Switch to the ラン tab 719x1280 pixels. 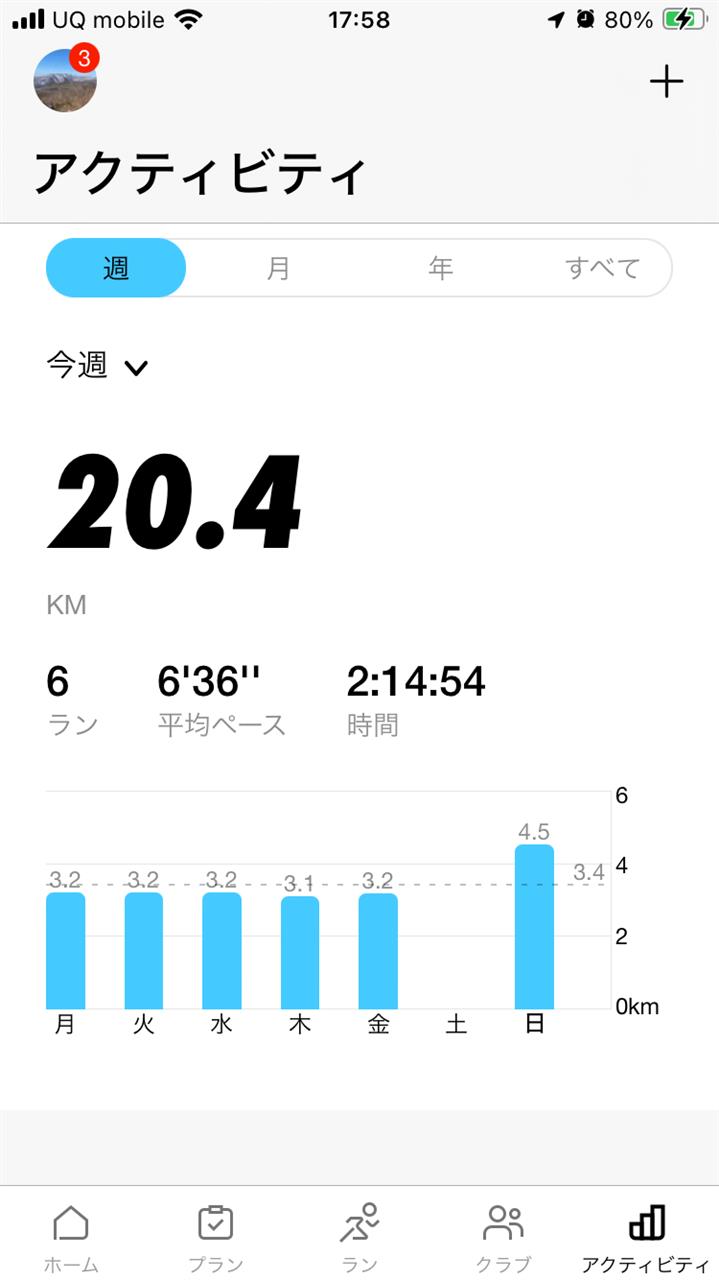[360, 1238]
